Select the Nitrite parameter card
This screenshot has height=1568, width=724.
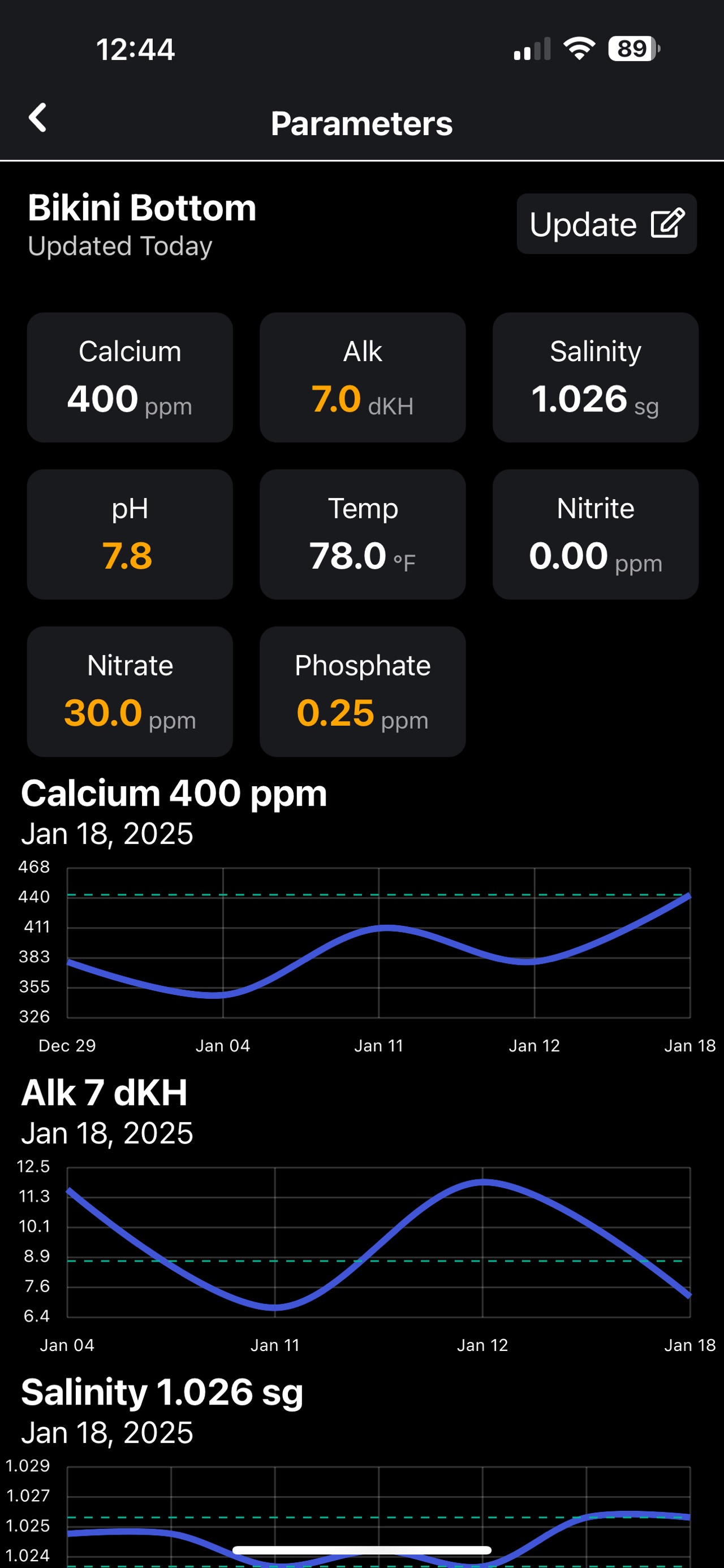(595, 534)
